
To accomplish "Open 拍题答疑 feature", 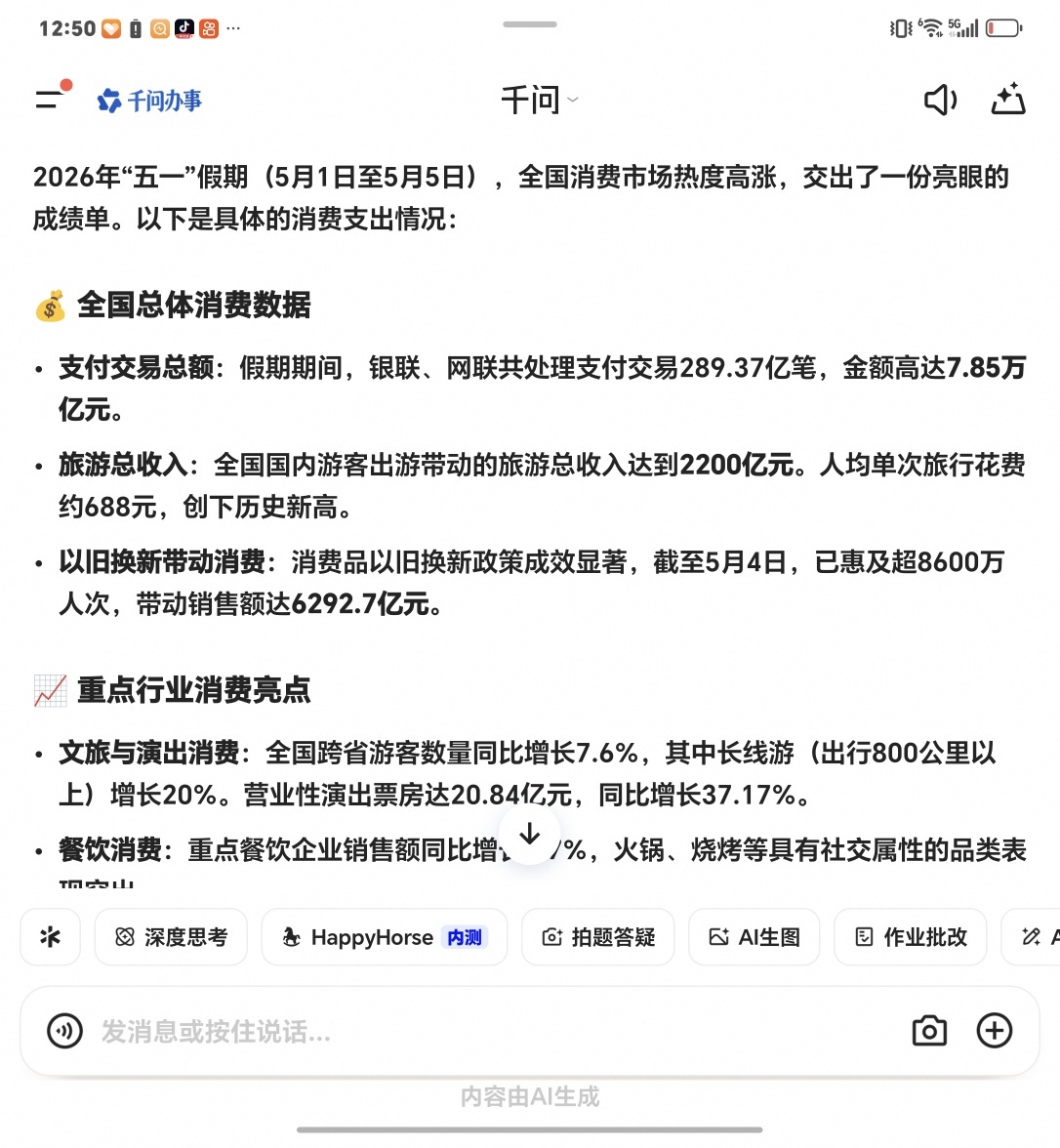I will [x=597, y=936].
